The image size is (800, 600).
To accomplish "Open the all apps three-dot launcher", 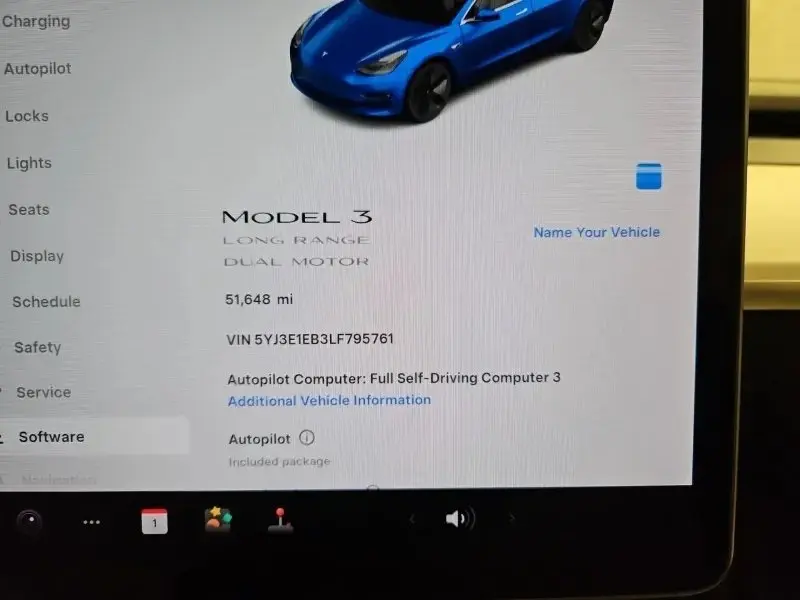I will tap(91, 521).
